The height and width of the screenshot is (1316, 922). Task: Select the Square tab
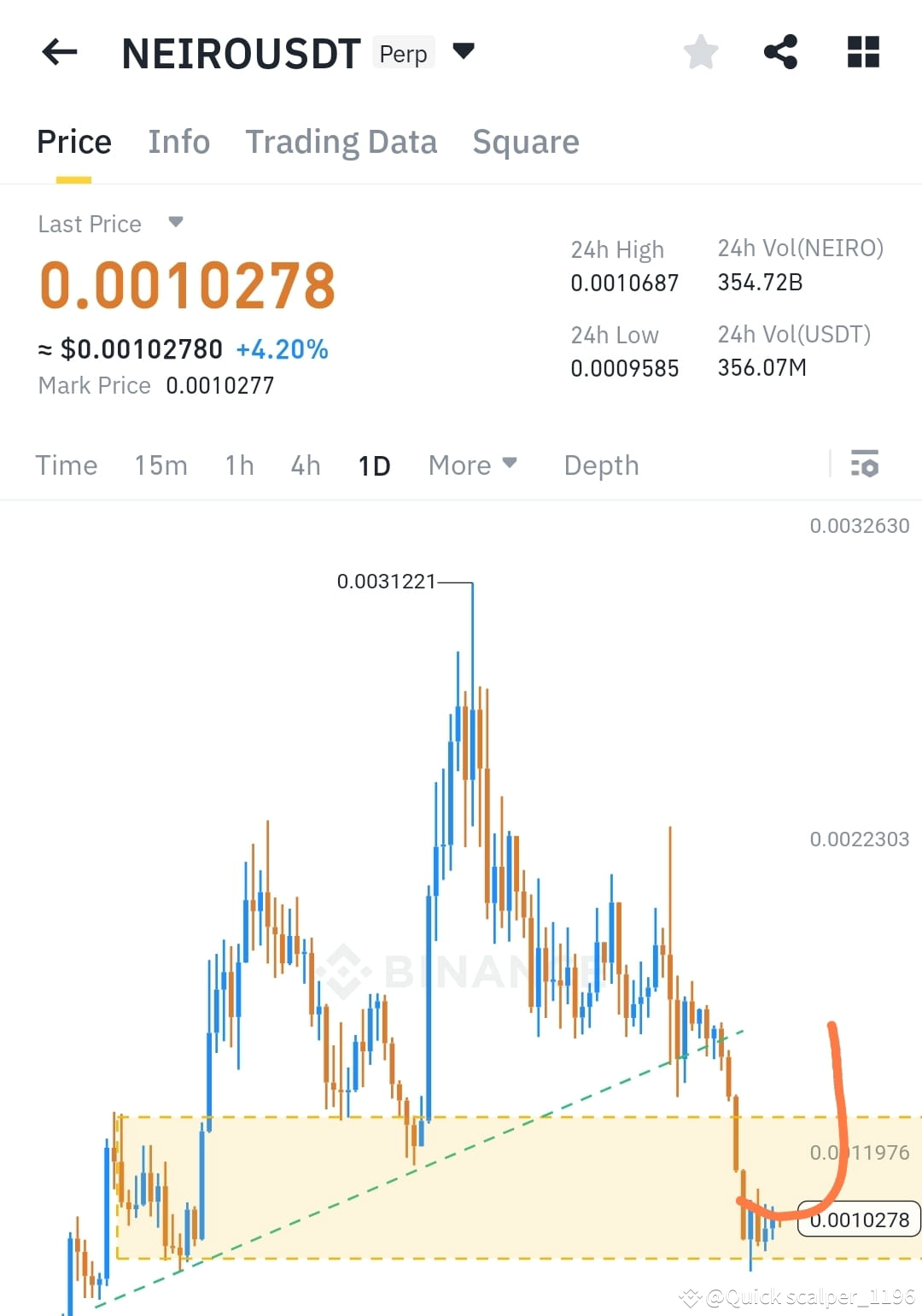pyautogui.click(x=526, y=141)
